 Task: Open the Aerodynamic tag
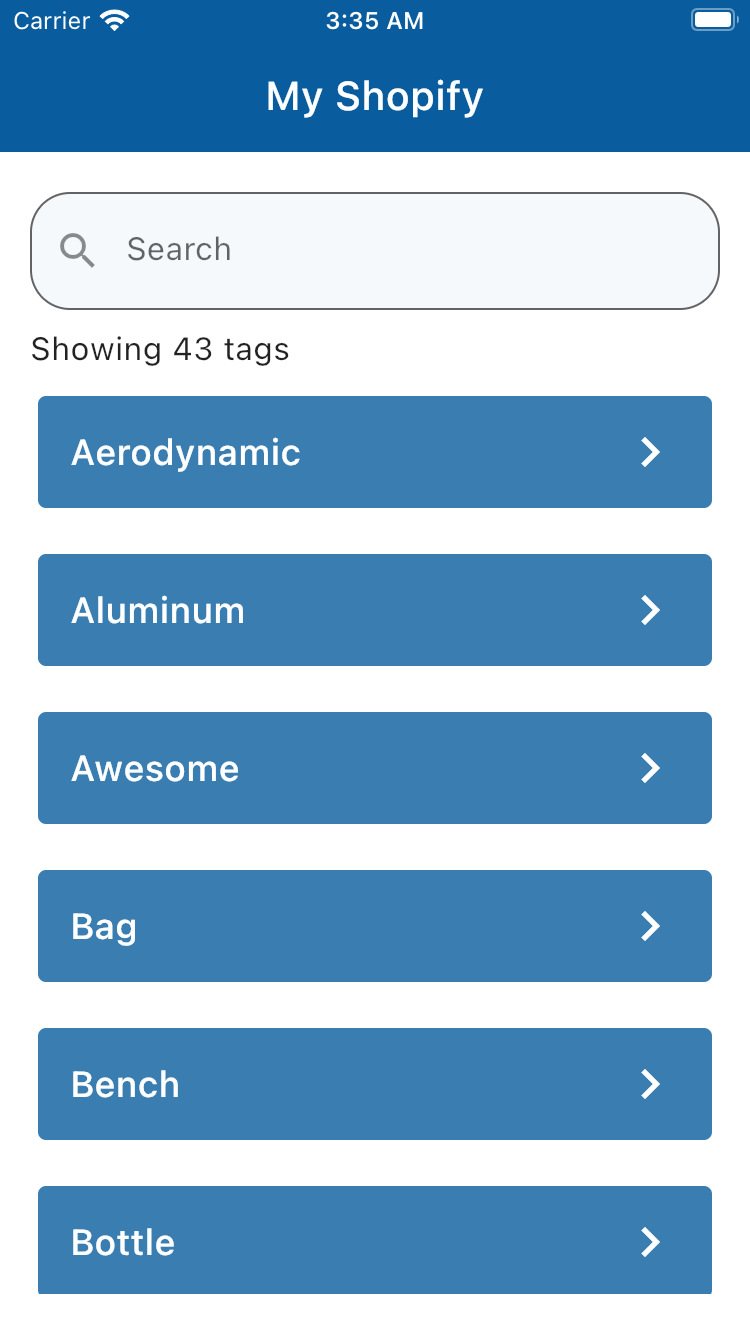pos(375,452)
